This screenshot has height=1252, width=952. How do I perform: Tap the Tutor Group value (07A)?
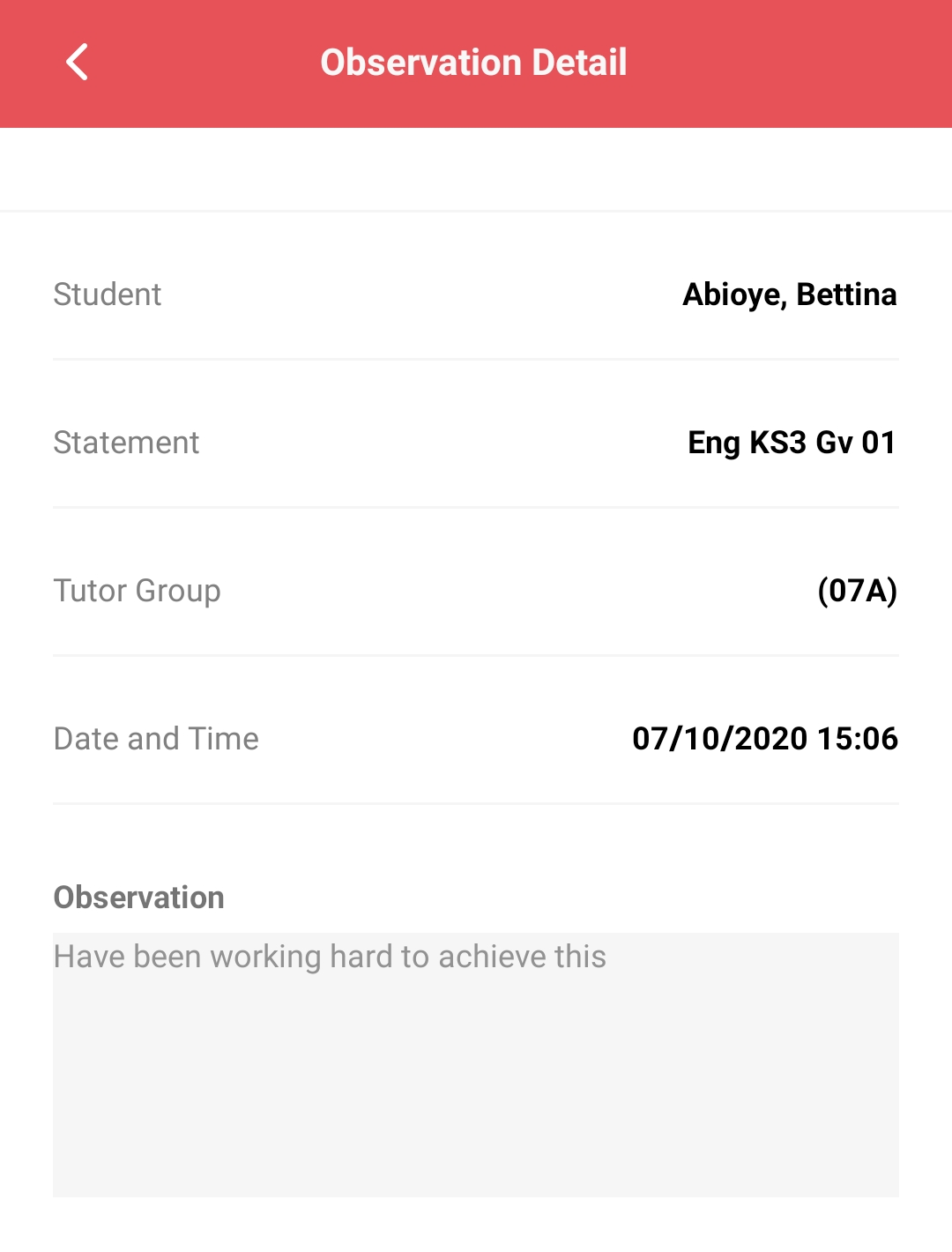click(857, 591)
